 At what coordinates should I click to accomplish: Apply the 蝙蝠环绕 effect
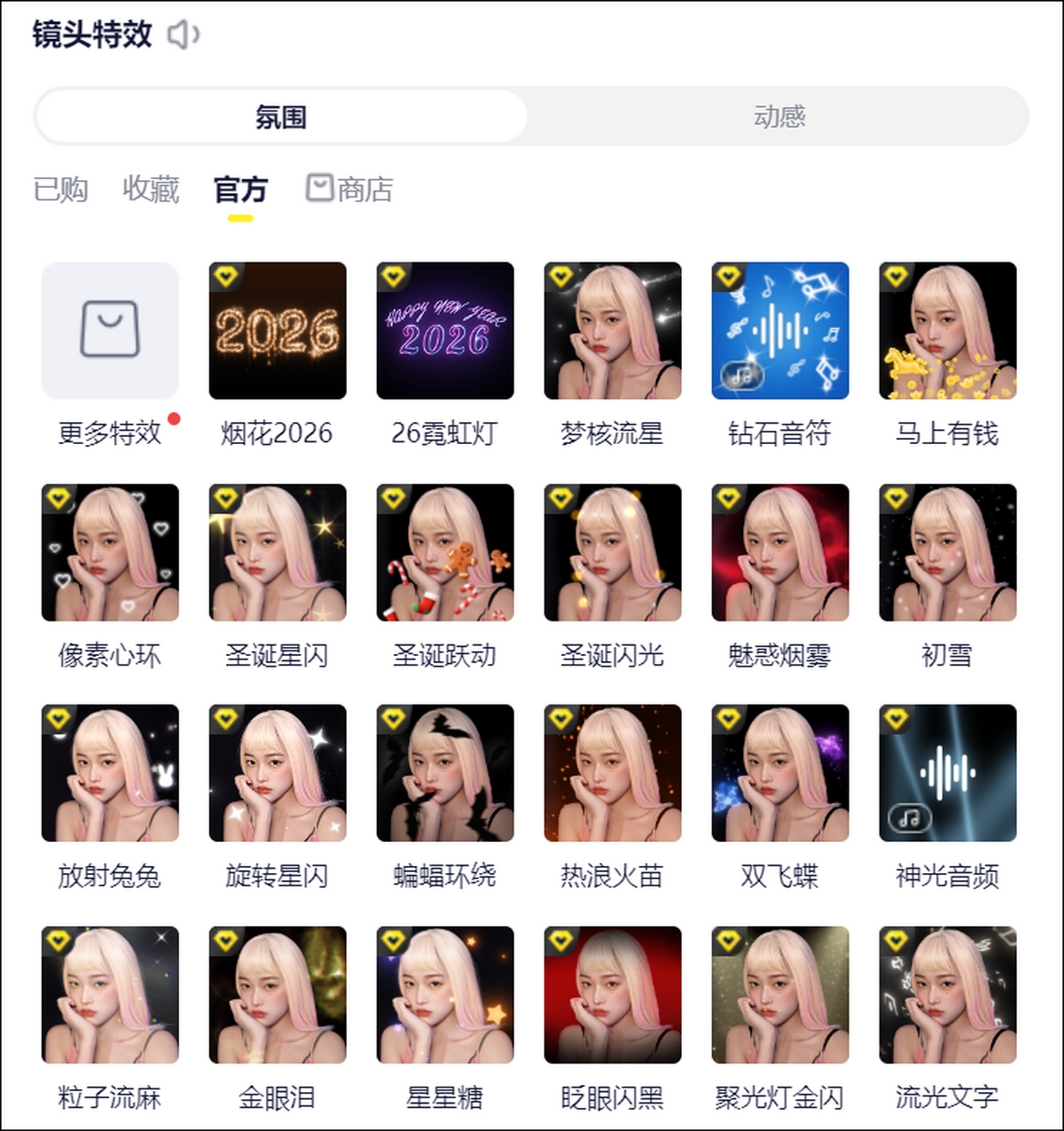coord(445,773)
